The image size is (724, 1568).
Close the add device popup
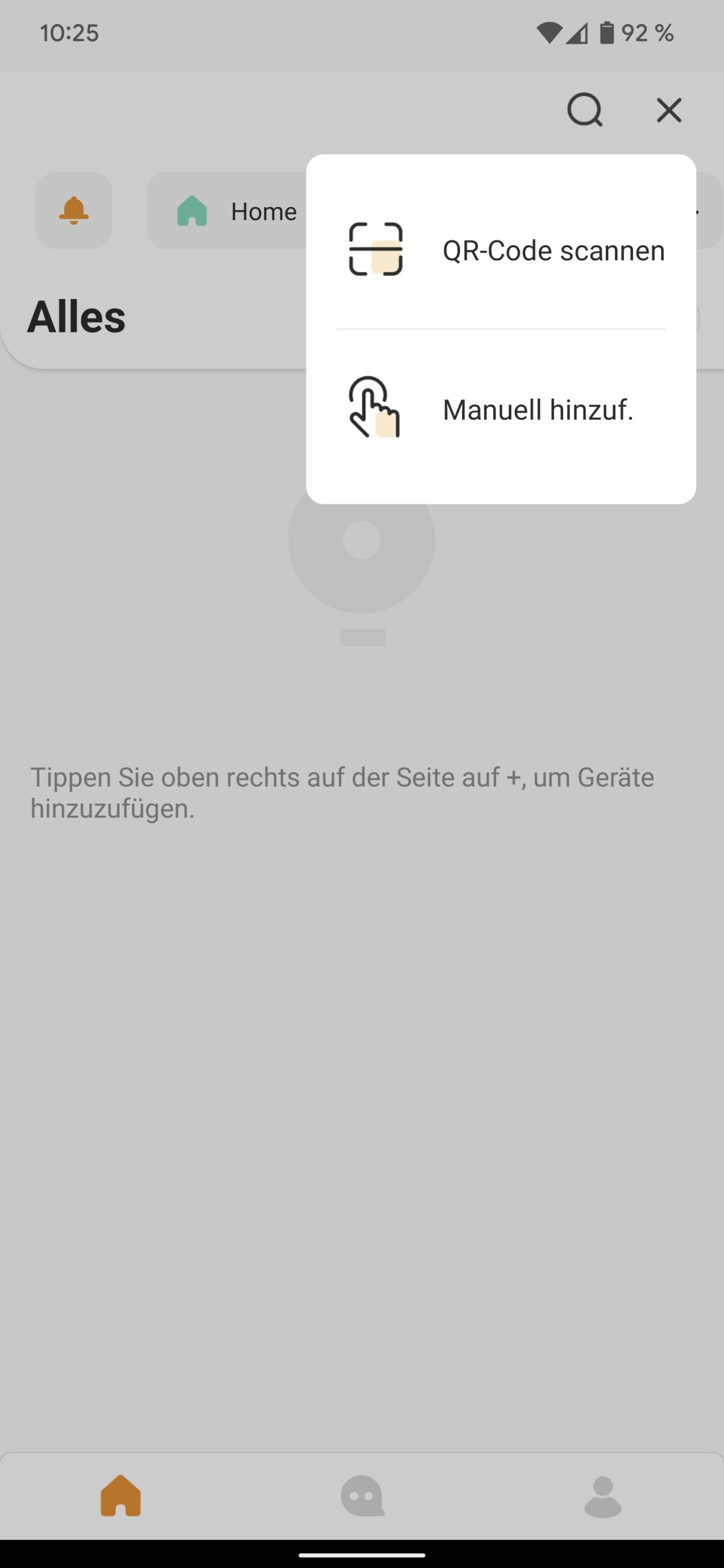tap(669, 111)
